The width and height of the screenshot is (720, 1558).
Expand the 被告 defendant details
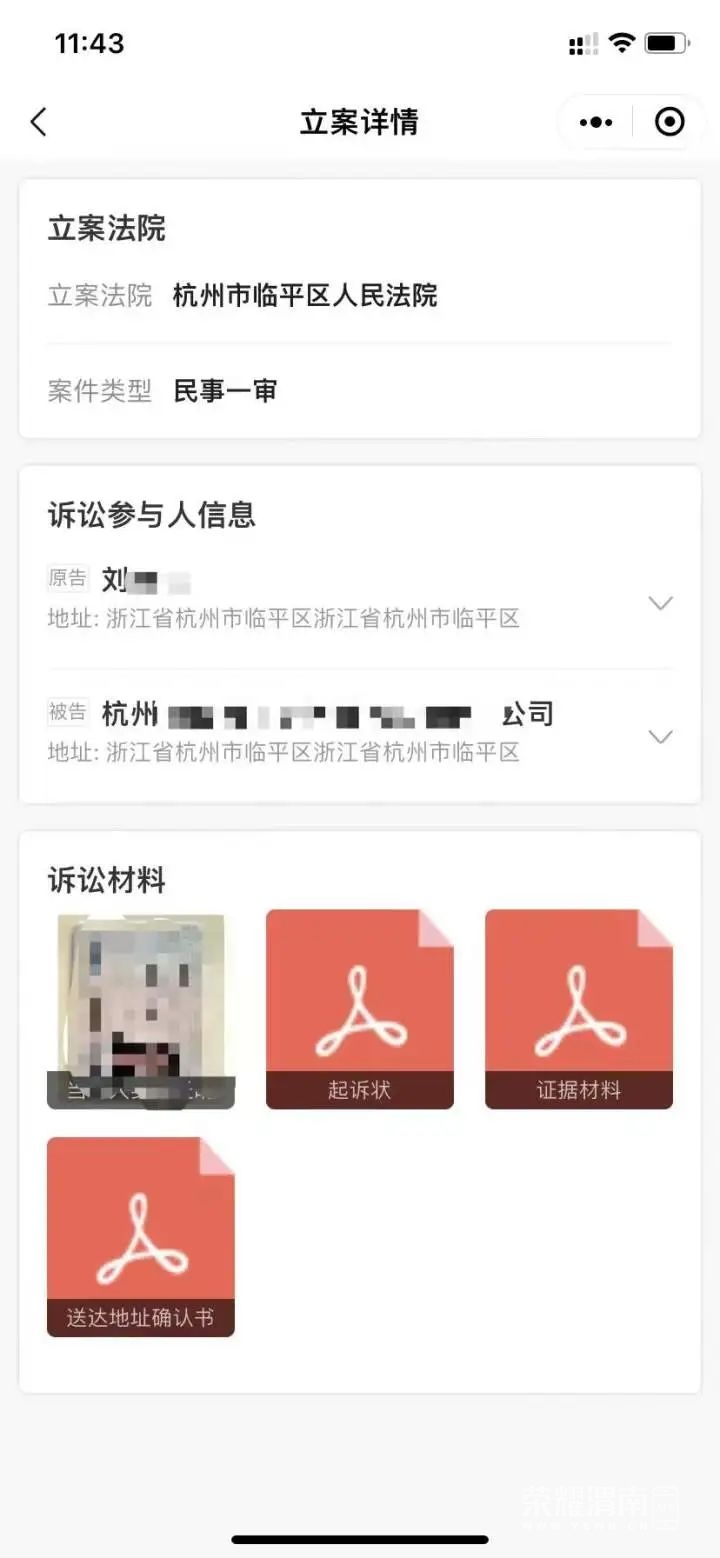[660, 737]
